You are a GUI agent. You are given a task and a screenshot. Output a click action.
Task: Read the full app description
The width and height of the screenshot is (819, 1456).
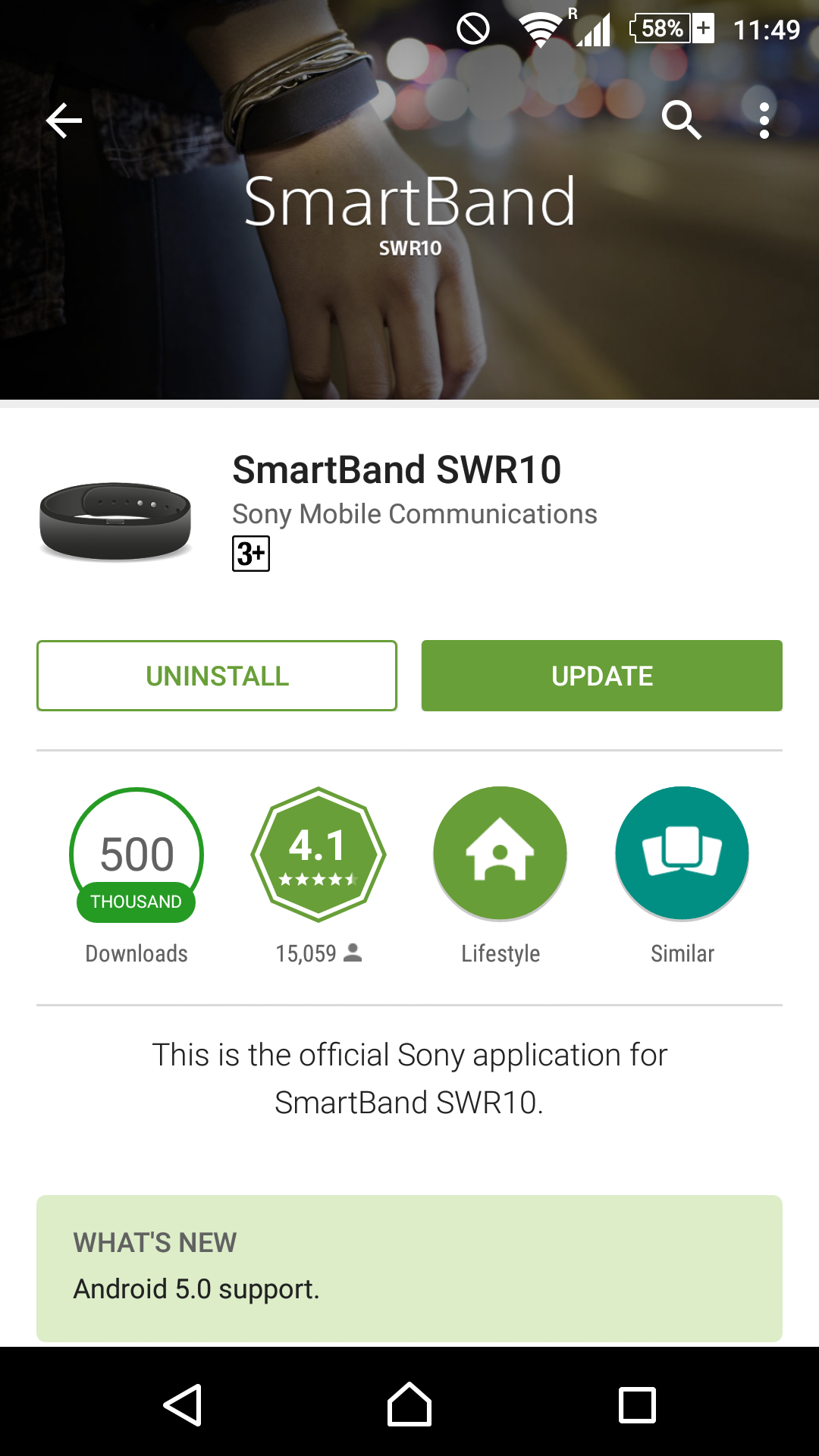click(x=409, y=1078)
